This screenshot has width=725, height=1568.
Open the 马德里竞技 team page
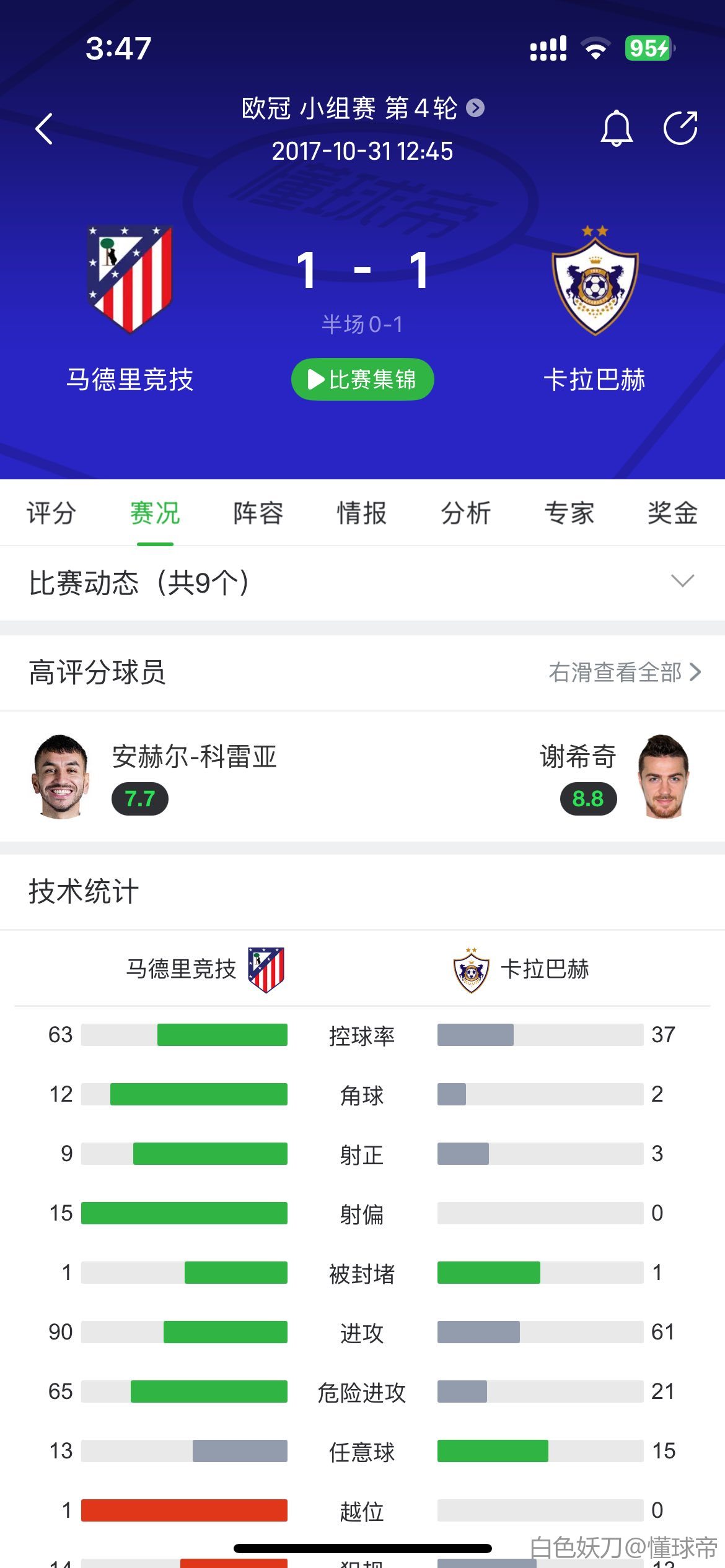tap(130, 280)
